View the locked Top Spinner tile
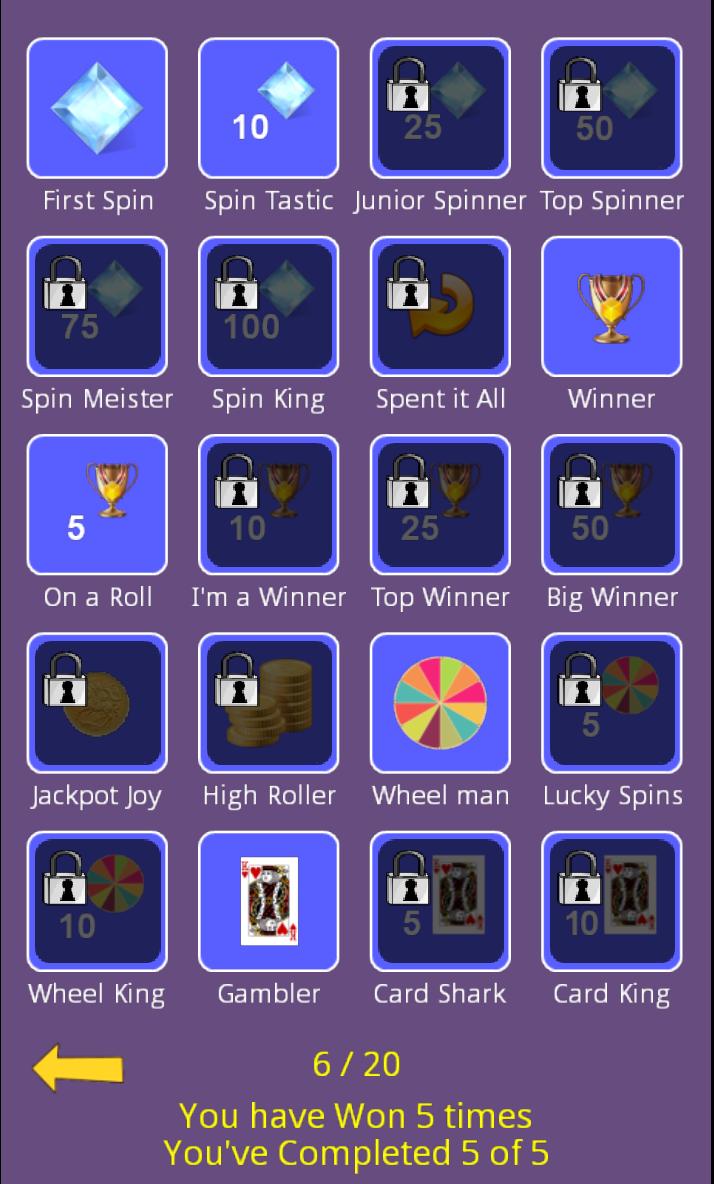The height and width of the screenshot is (1184, 714). coord(612,108)
